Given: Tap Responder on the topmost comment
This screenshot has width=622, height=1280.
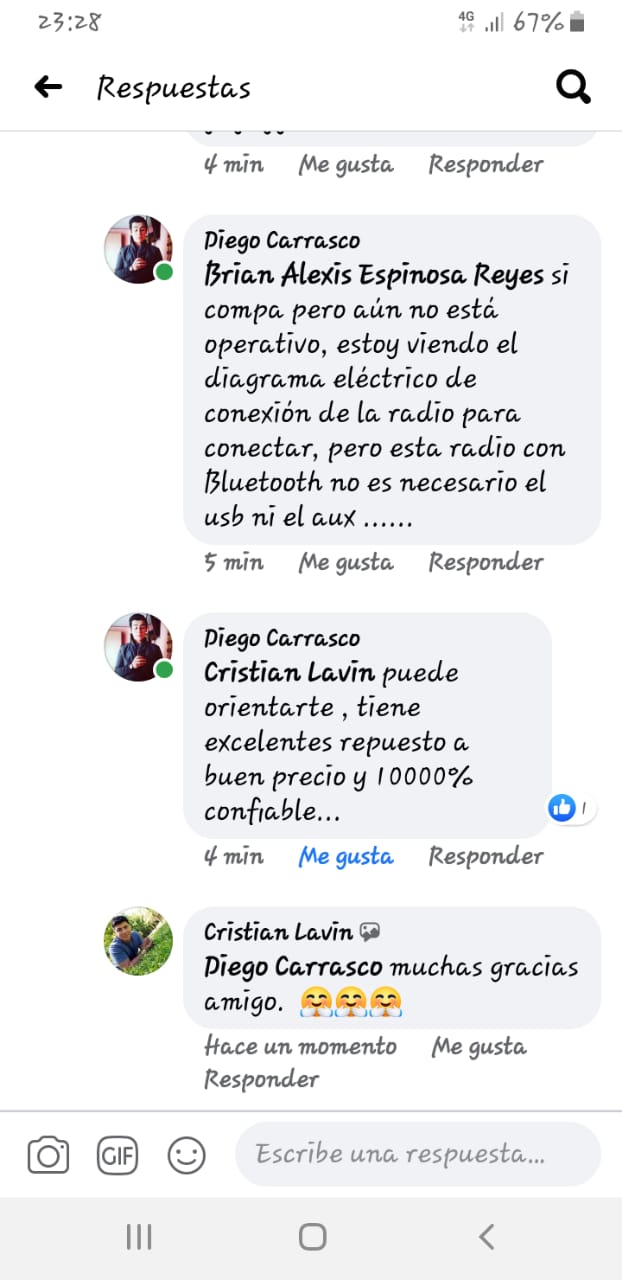Looking at the screenshot, I should tap(485, 165).
